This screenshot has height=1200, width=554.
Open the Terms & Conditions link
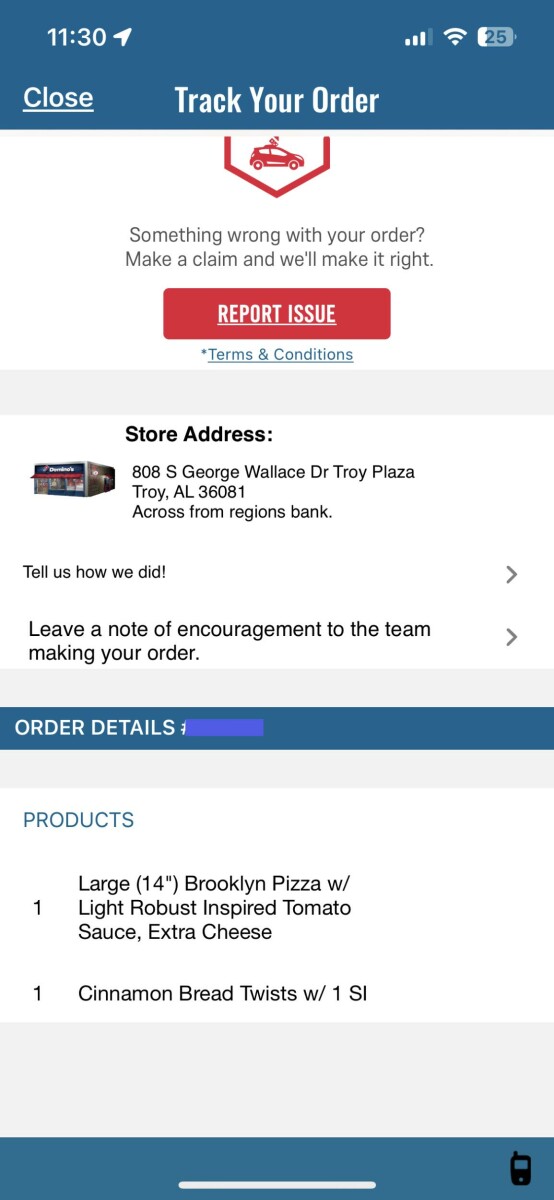click(x=280, y=354)
